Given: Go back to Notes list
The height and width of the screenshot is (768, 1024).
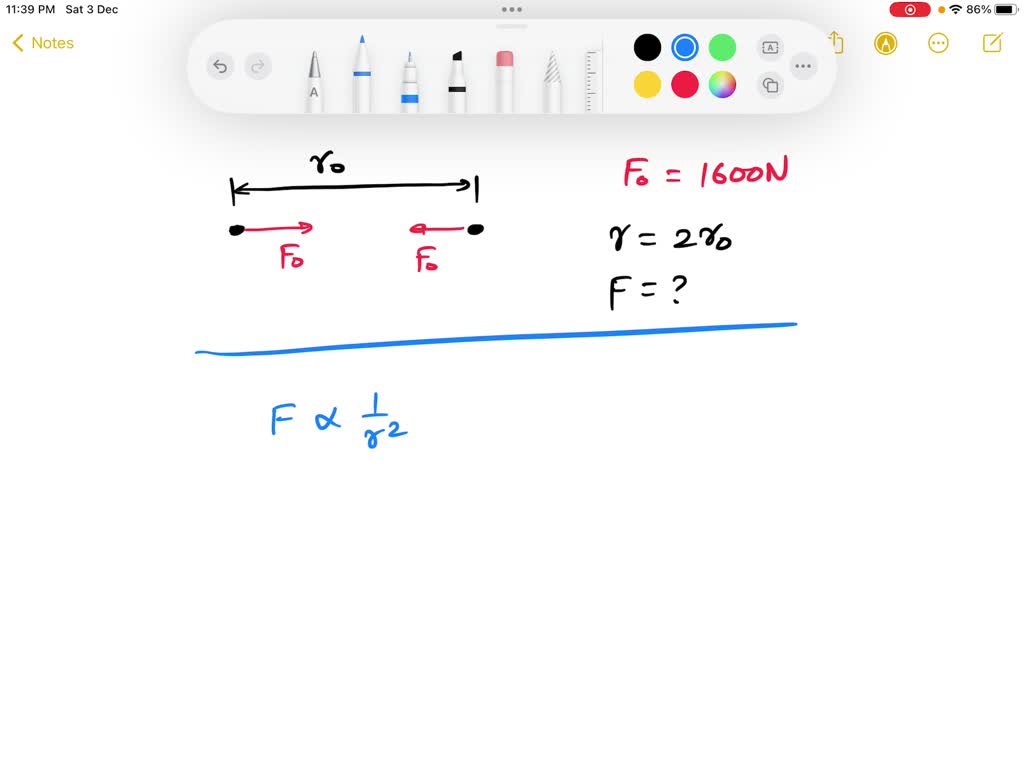Looking at the screenshot, I should (x=43, y=43).
